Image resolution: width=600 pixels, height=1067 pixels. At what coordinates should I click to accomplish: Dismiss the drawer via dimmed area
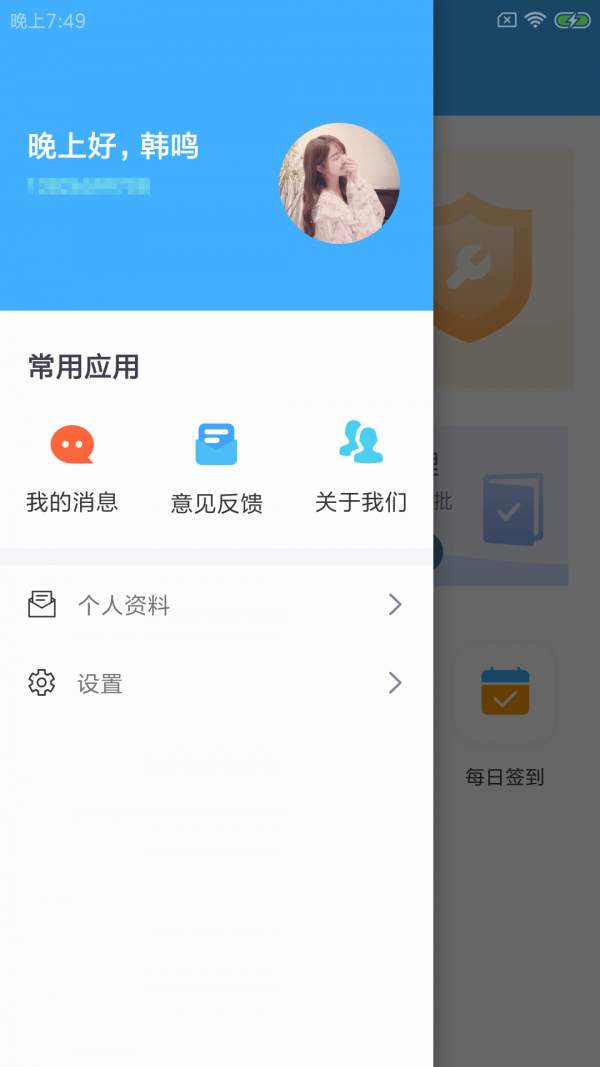click(516, 900)
